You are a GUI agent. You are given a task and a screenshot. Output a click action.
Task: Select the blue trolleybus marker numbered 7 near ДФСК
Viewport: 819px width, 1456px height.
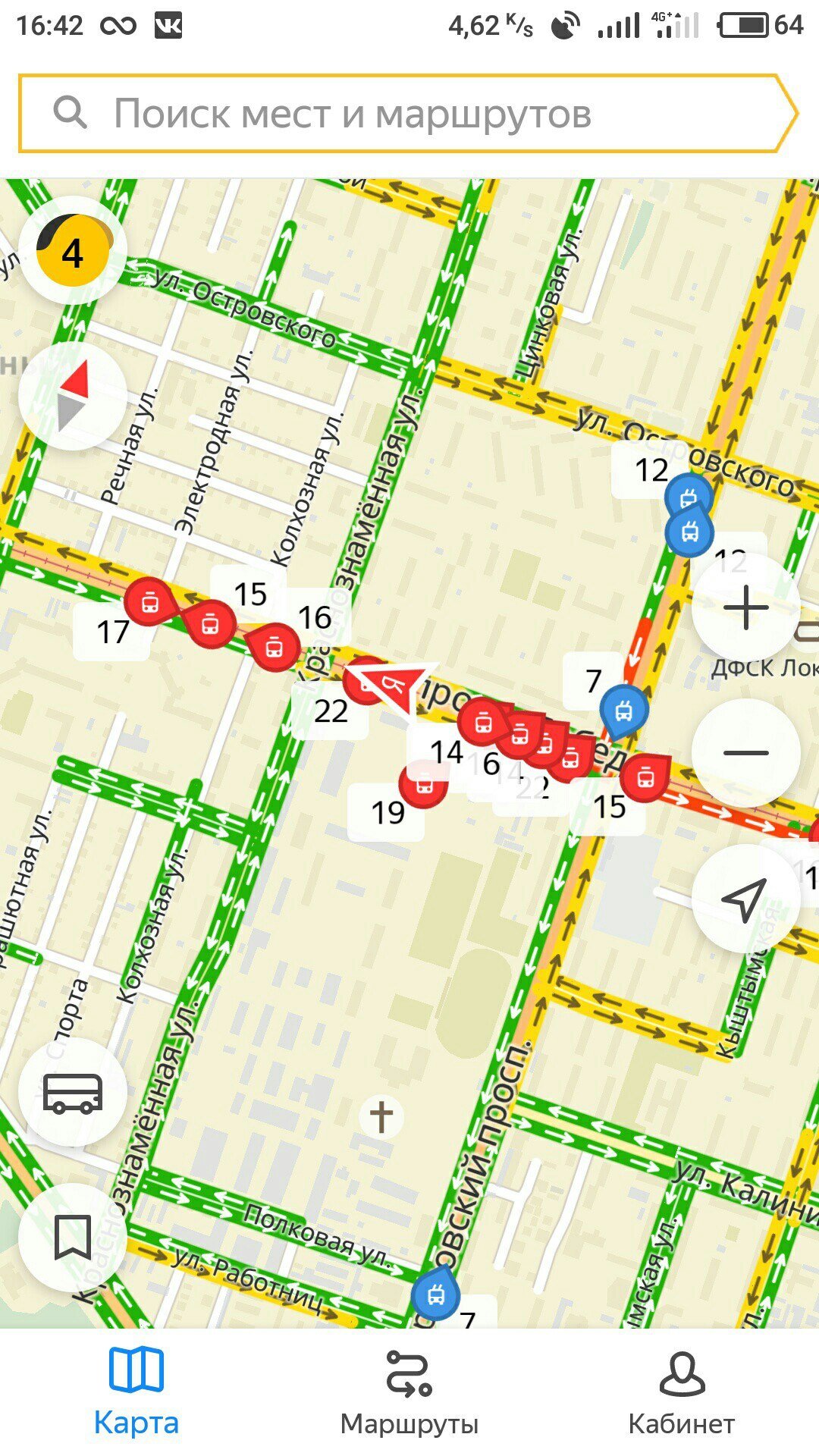click(x=623, y=711)
